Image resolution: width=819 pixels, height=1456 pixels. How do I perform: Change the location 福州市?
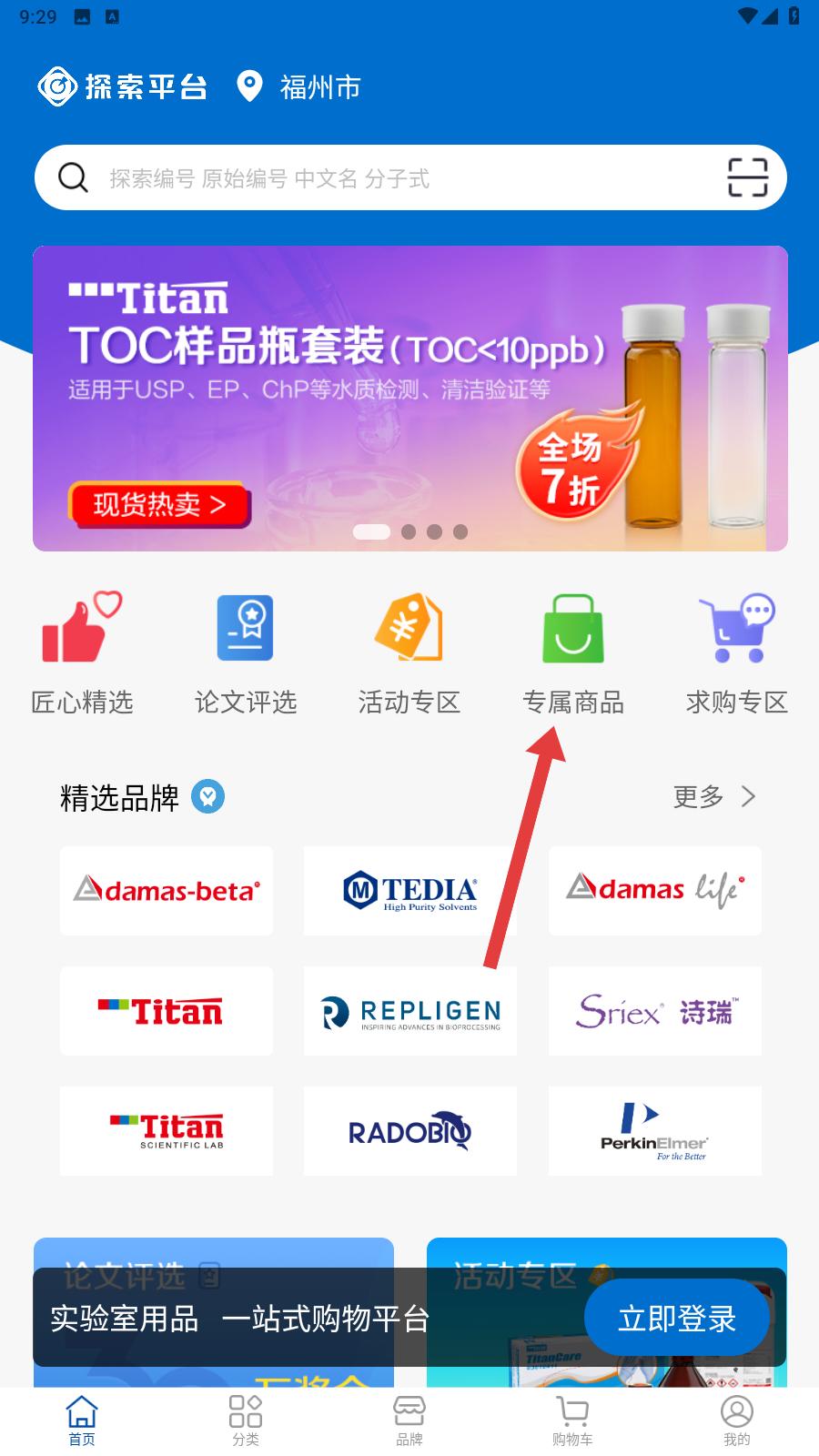tap(300, 87)
